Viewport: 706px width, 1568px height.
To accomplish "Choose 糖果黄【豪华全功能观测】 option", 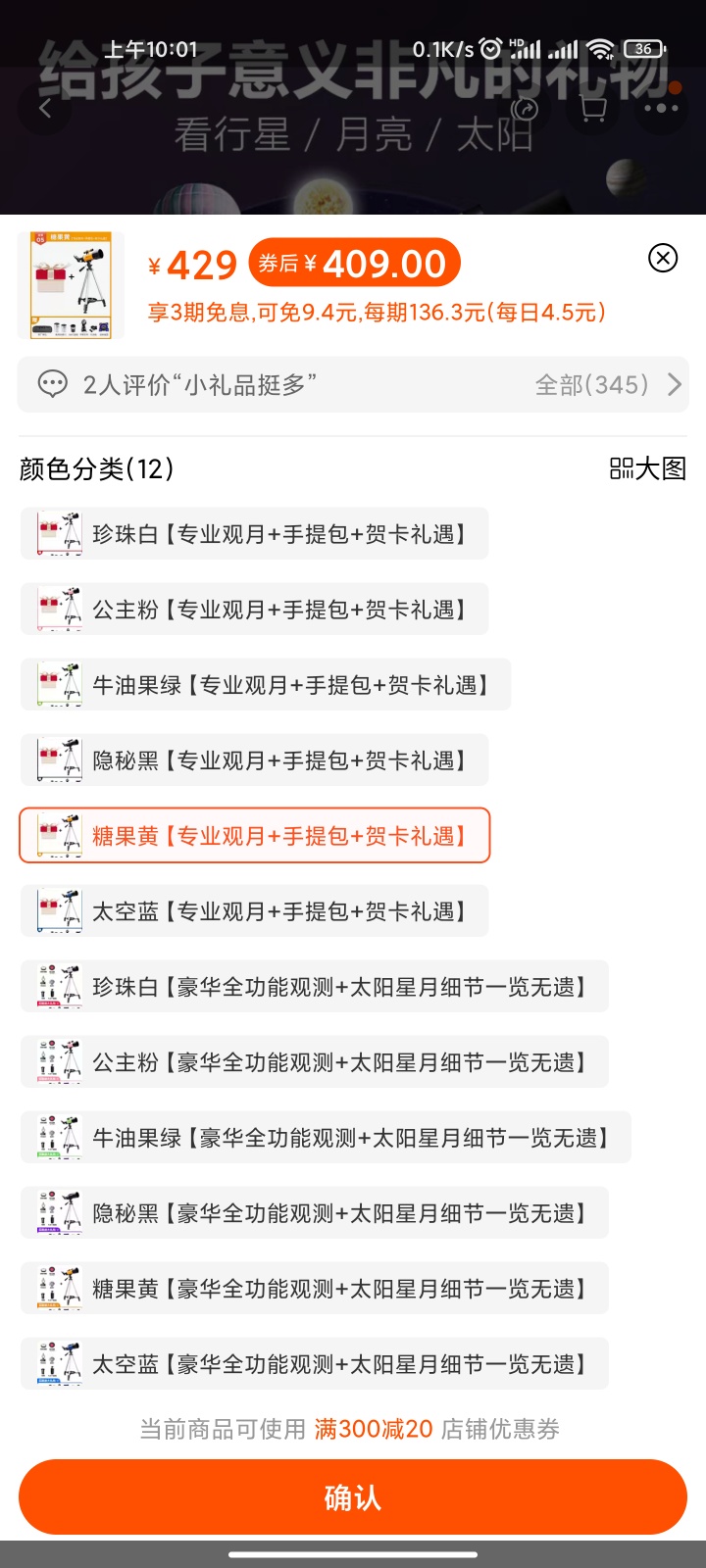I will pos(314,1289).
